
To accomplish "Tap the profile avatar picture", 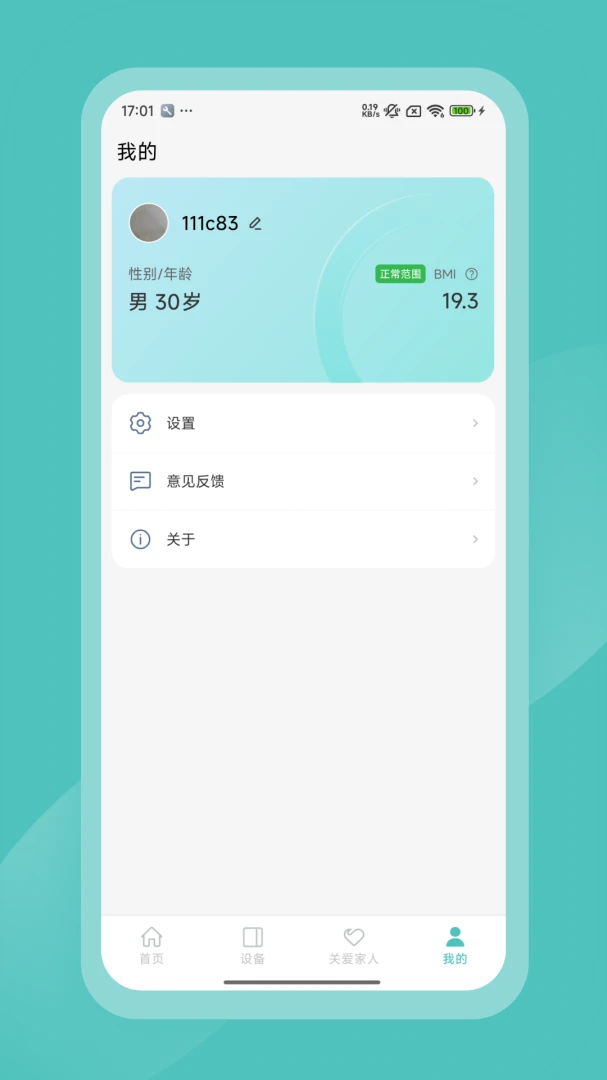I will (x=149, y=222).
